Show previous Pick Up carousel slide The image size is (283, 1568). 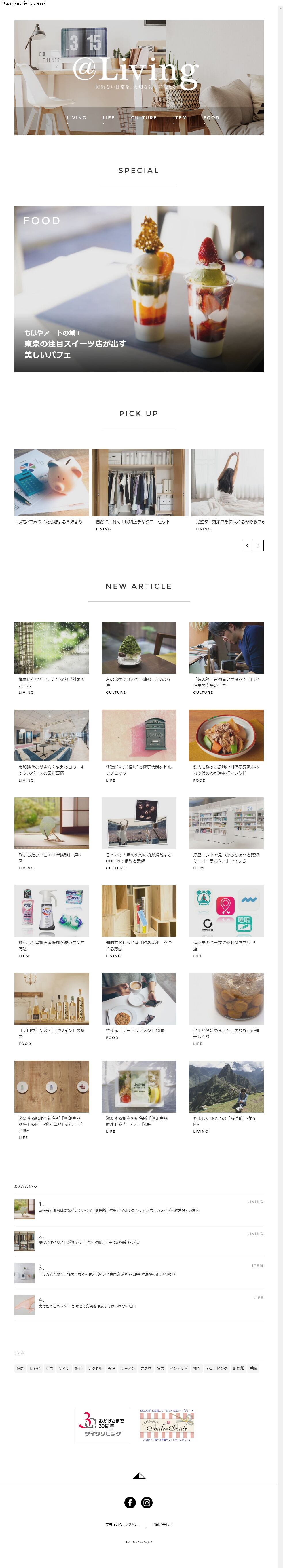pos(247,546)
